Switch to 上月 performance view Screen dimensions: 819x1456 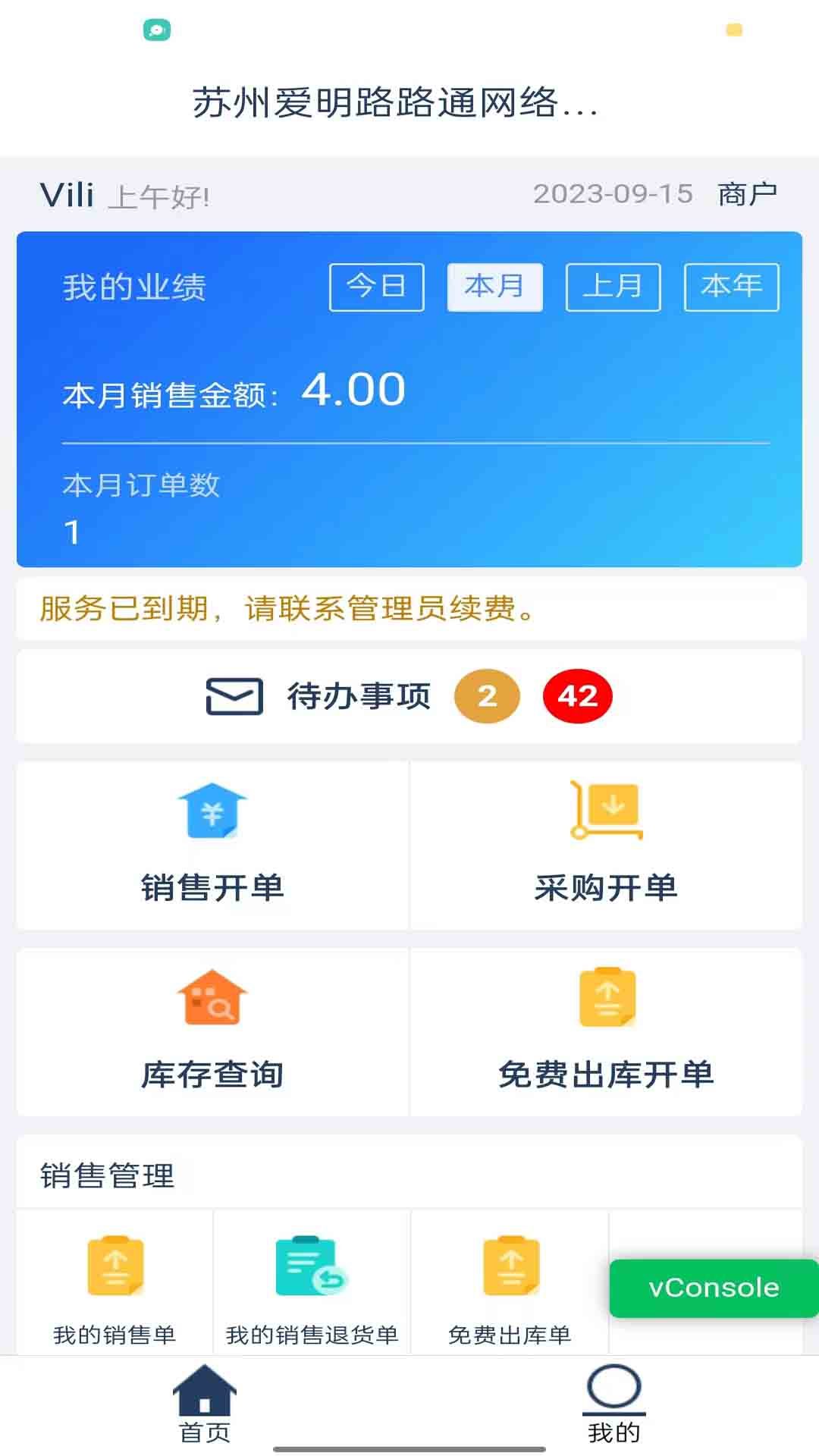click(x=613, y=287)
